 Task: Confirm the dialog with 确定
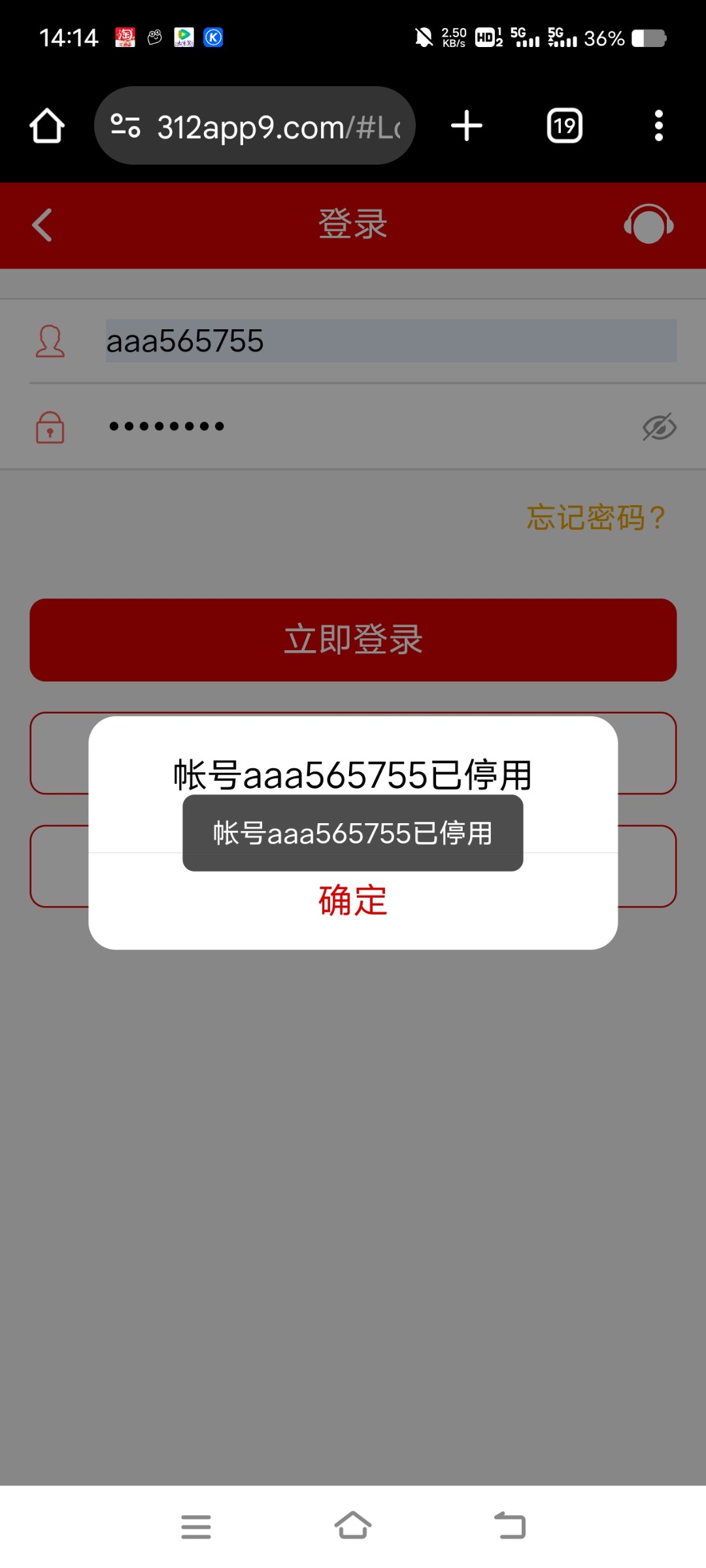[x=353, y=901]
